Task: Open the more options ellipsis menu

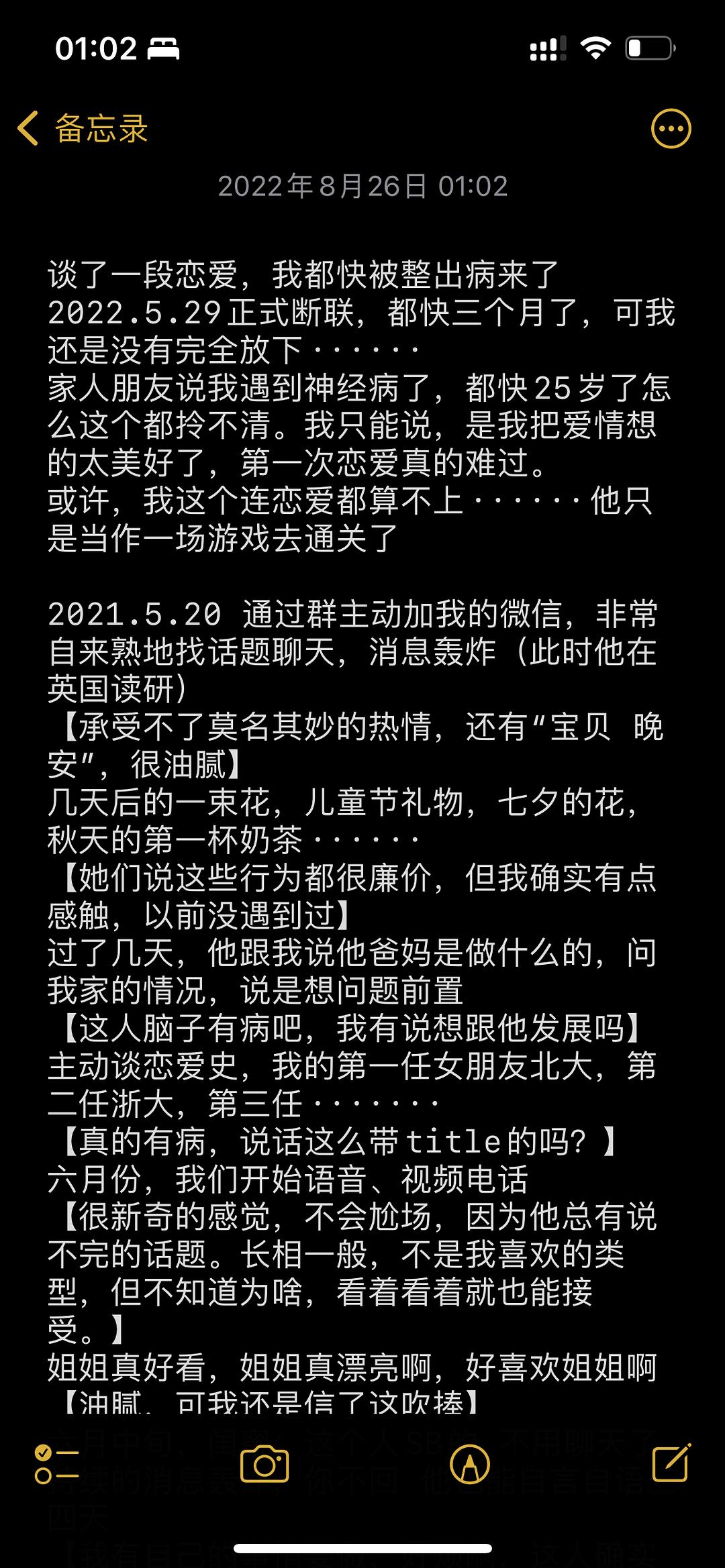Action: [671, 128]
